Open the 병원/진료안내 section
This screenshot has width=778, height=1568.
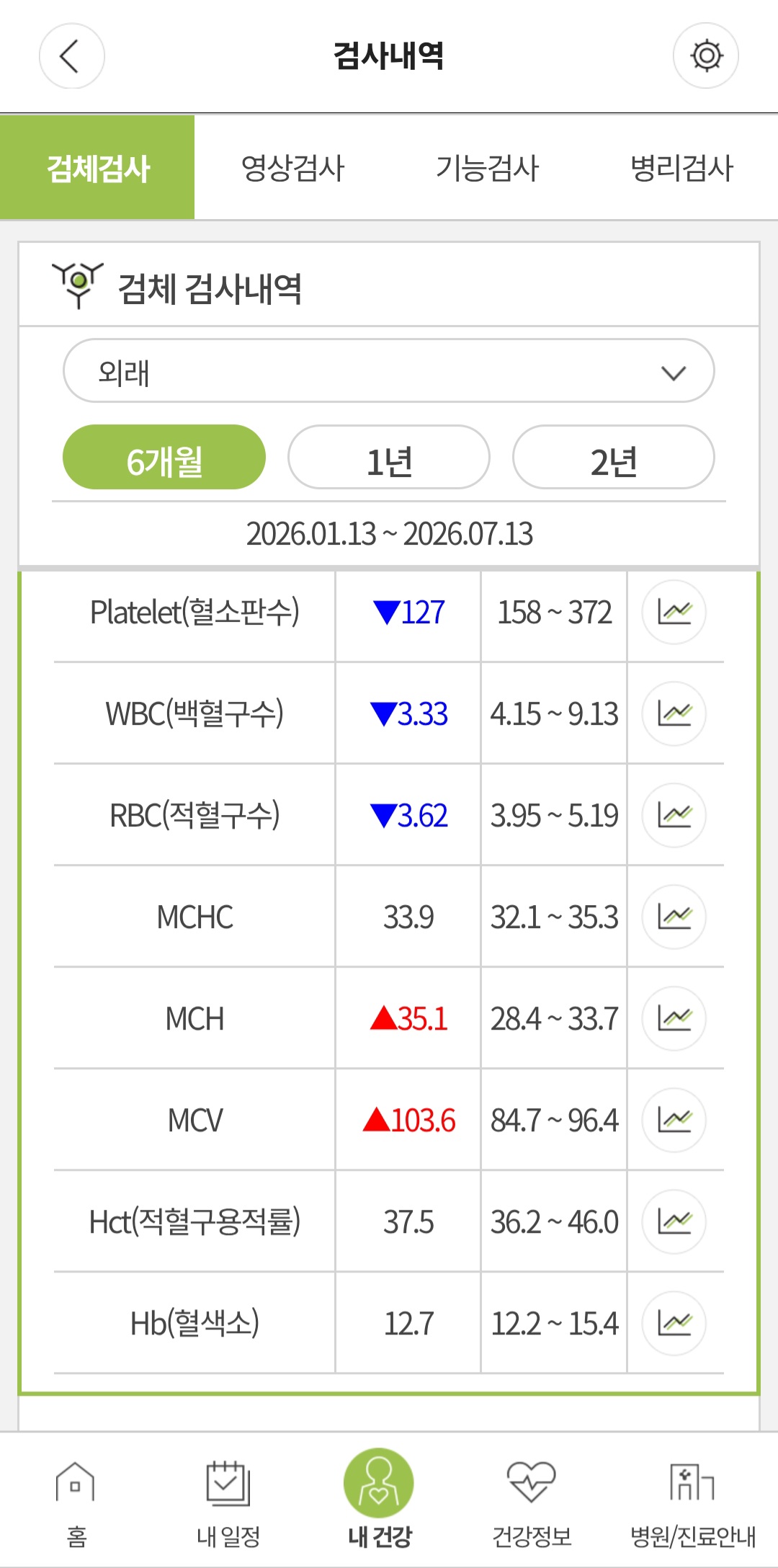(693, 1505)
